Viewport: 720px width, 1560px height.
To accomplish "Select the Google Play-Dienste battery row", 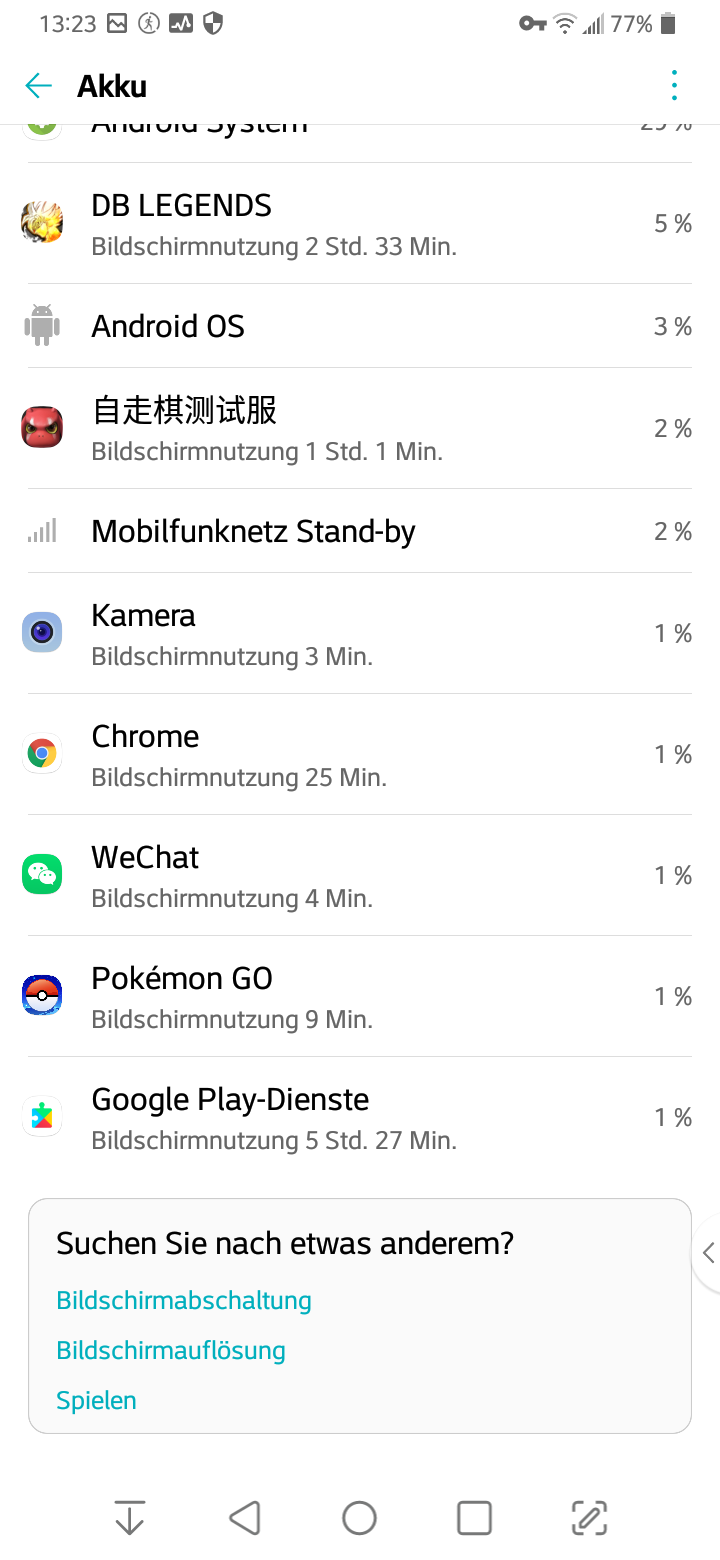I will (360, 1116).
